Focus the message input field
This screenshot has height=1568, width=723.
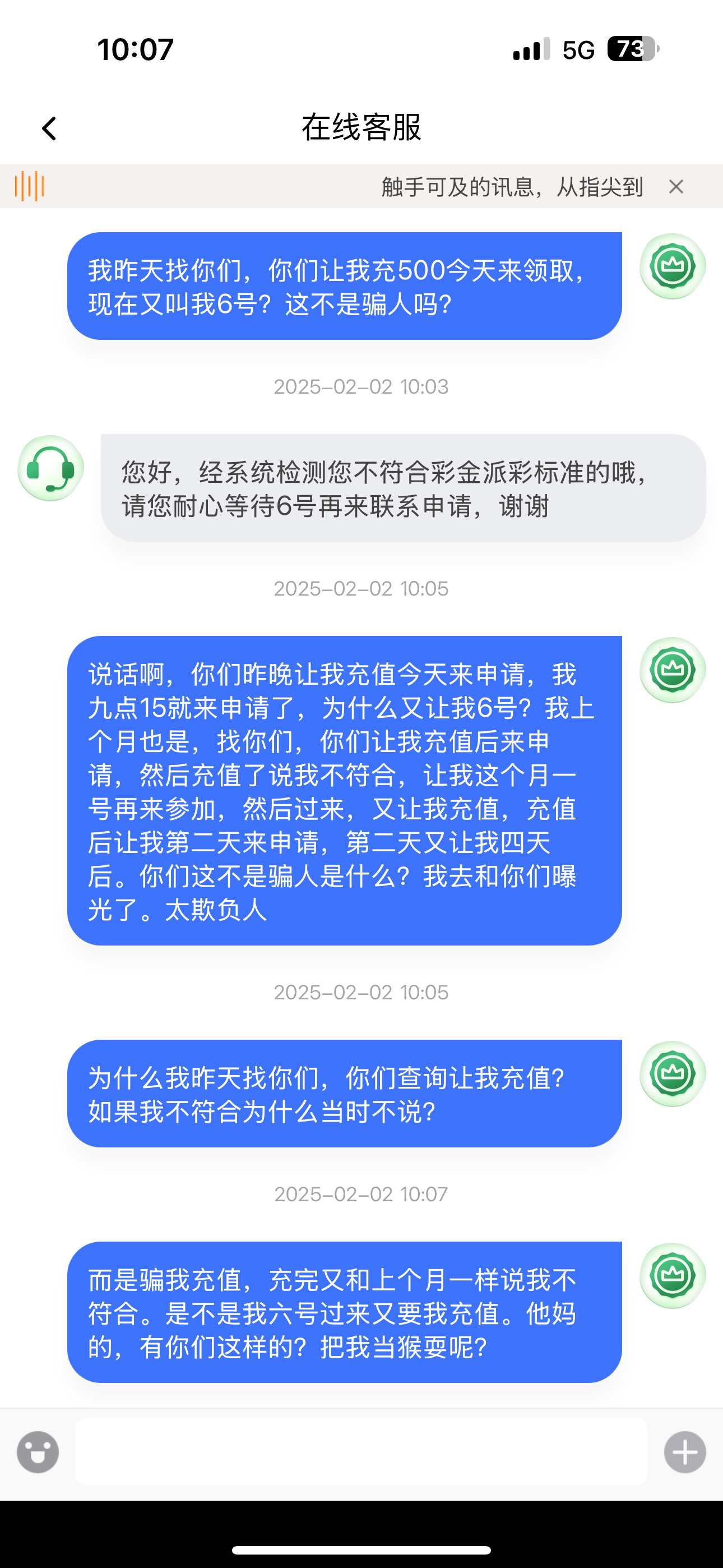click(361, 1452)
